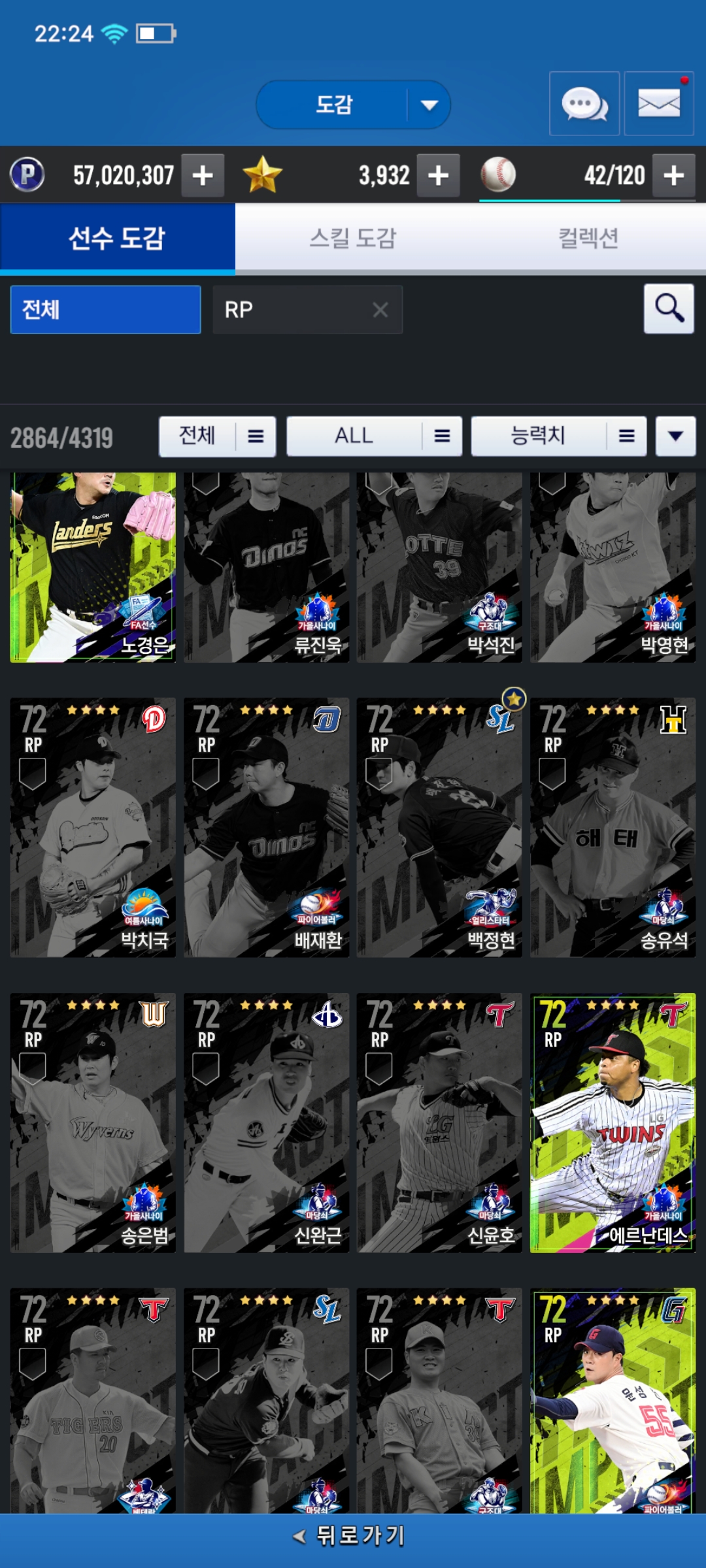Add more P points with plus button

203,175
